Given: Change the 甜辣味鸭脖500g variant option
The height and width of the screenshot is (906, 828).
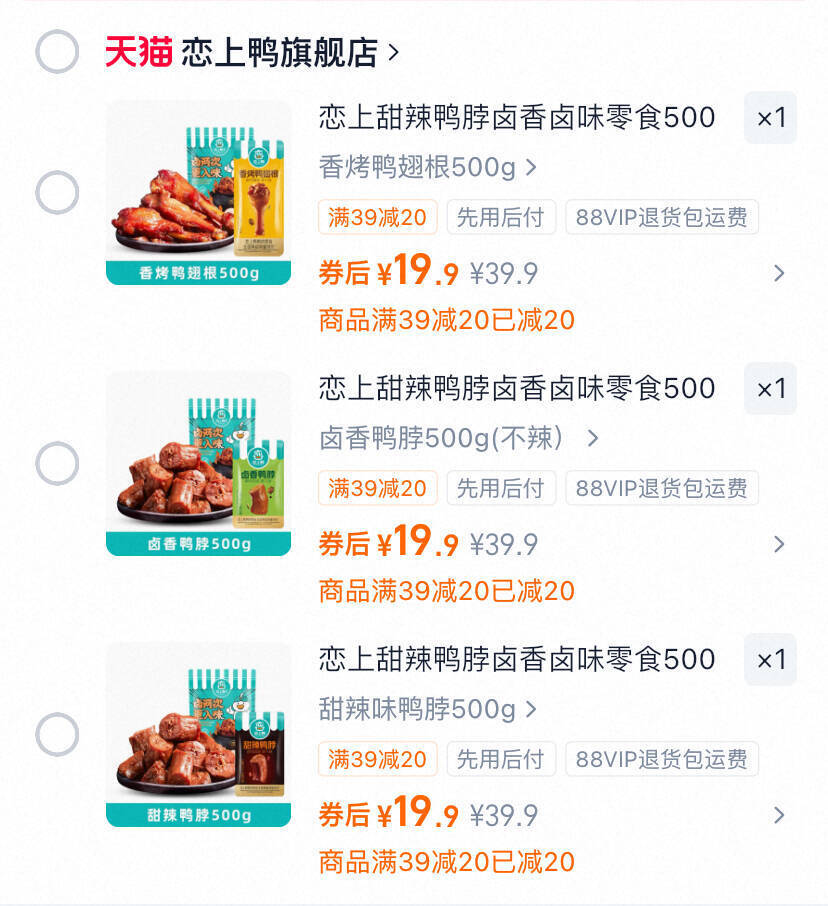Looking at the screenshot, I should [428, 709].
